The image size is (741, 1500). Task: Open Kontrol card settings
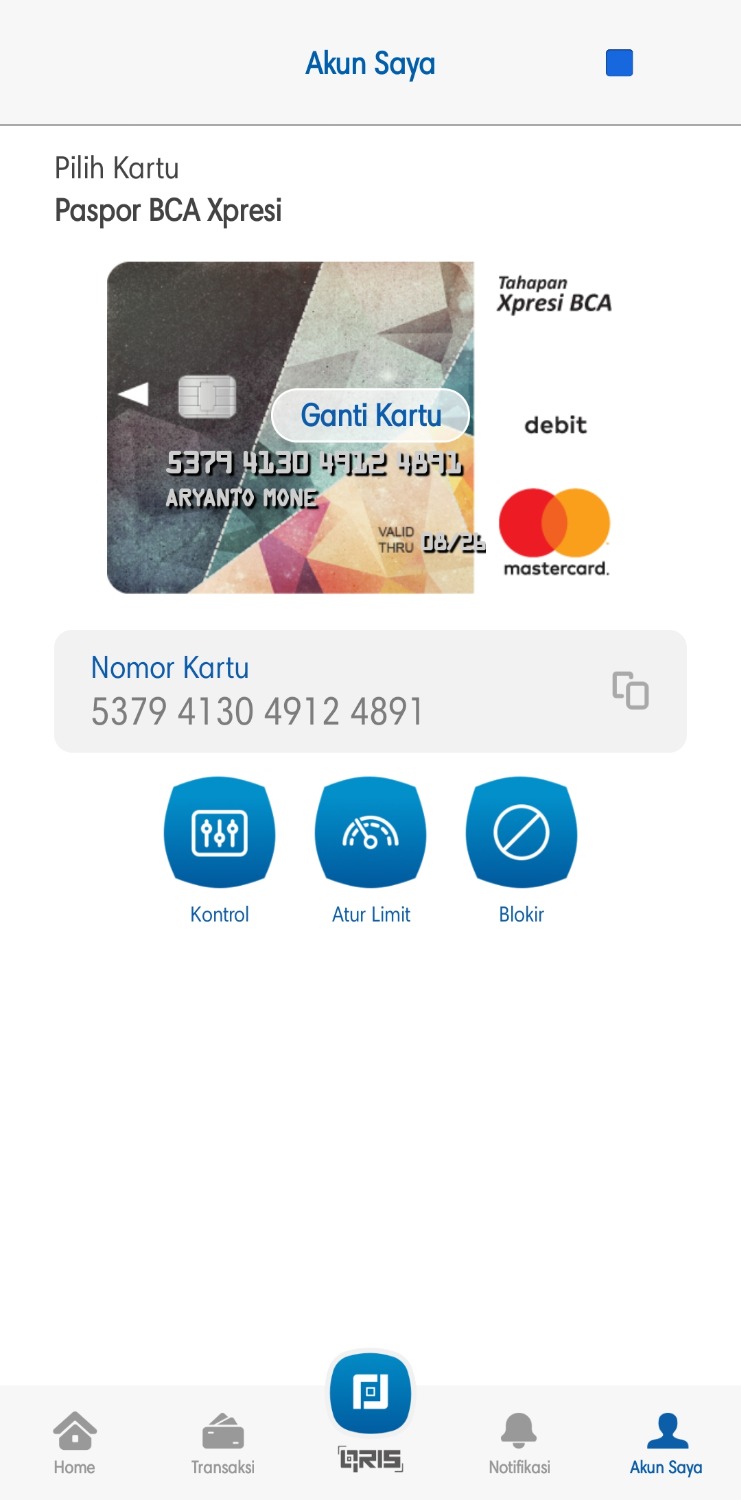click(x=219, y=833)
